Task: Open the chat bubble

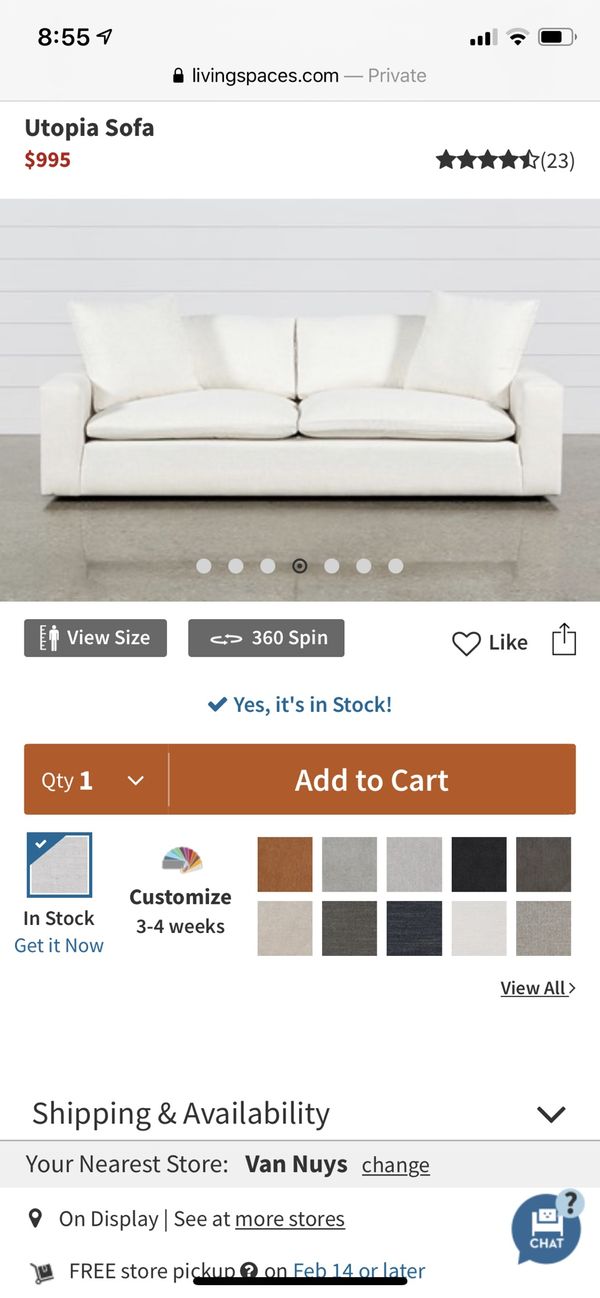Action: click(x=546, y=1228)
